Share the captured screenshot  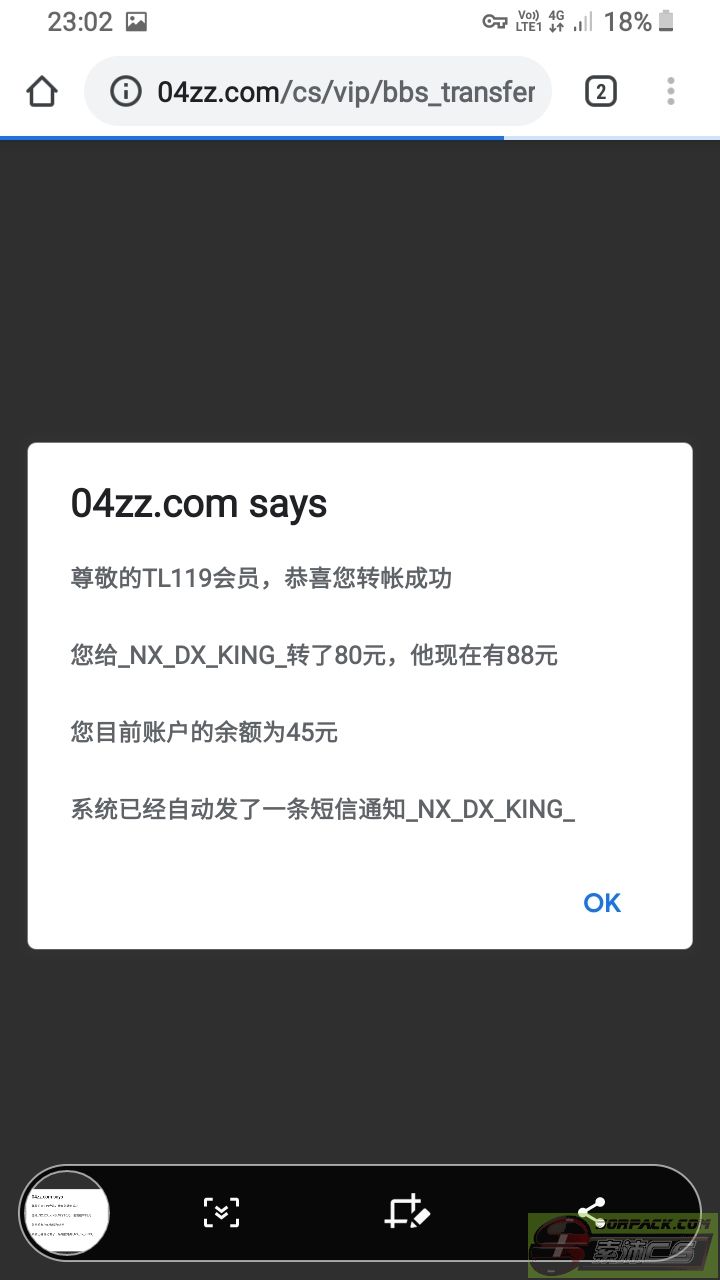click(592, 1212)
